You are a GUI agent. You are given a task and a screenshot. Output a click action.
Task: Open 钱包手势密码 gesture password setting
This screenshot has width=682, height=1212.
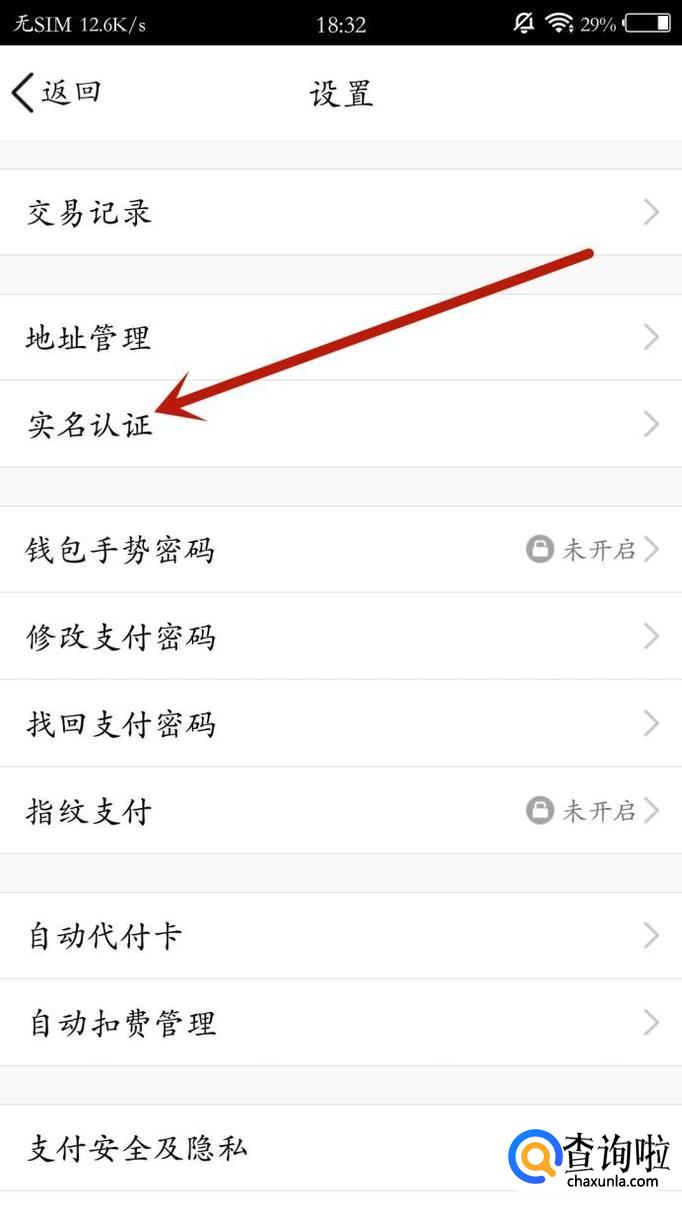pyautogui.click(x=340, y=549)
